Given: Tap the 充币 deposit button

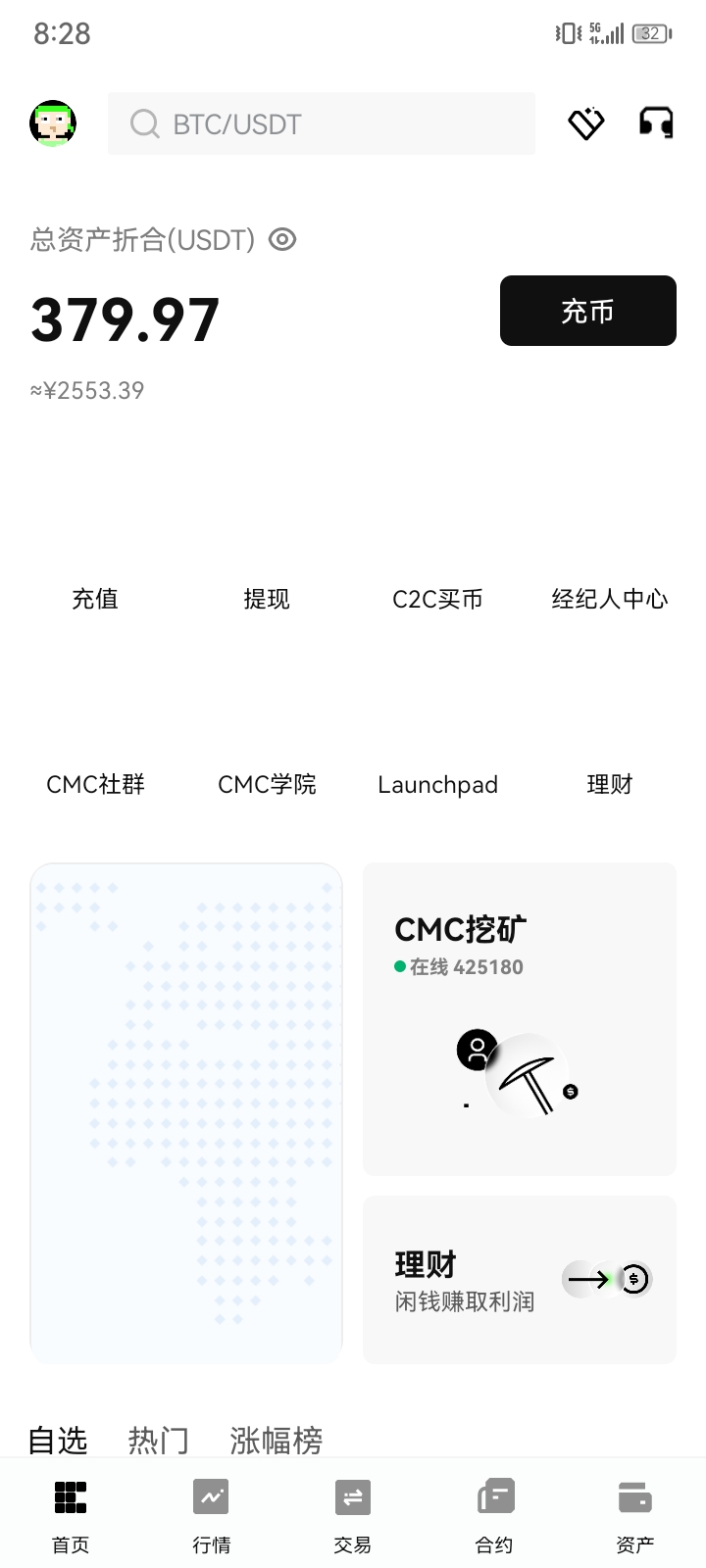Looking at the screenshot, I should [588, 311].
